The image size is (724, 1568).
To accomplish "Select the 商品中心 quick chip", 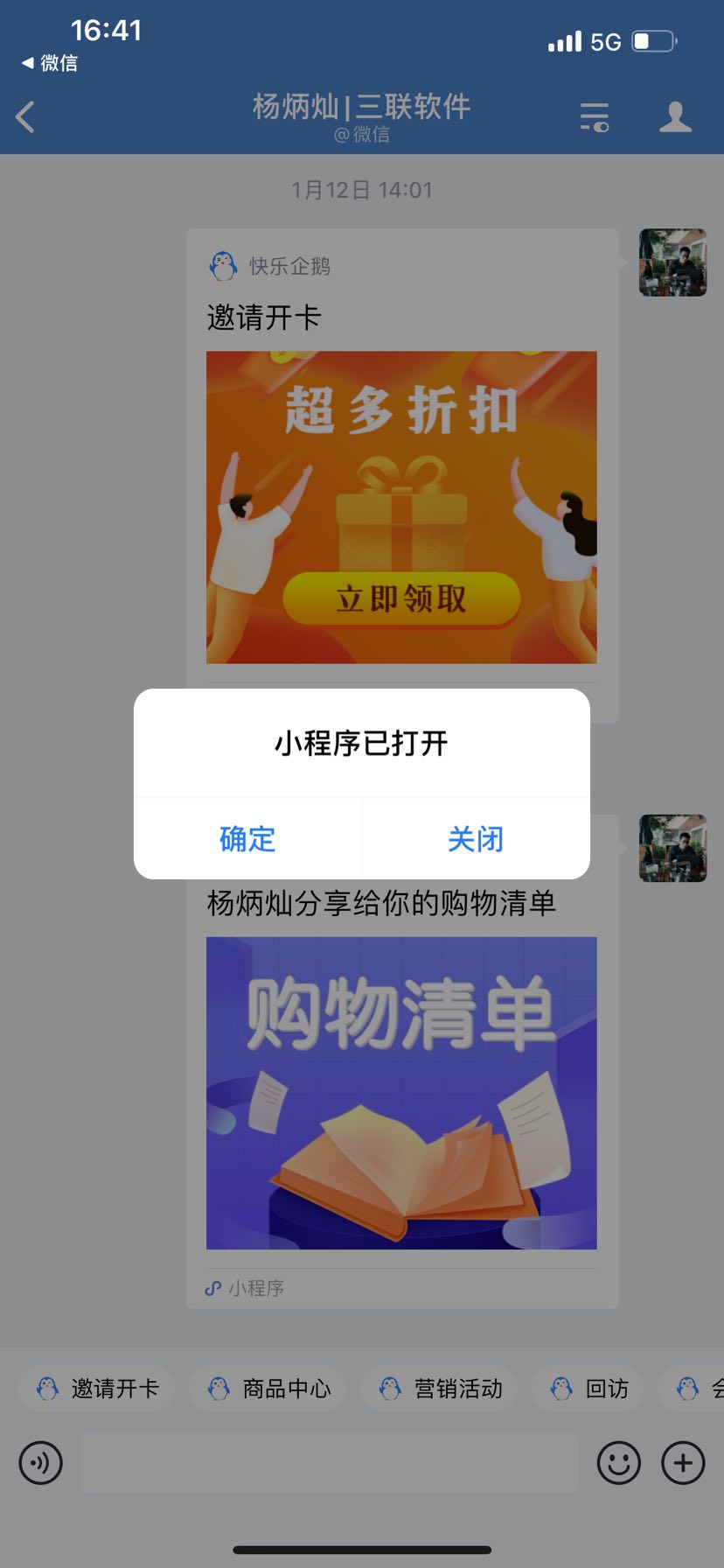I will [268, 1389].
